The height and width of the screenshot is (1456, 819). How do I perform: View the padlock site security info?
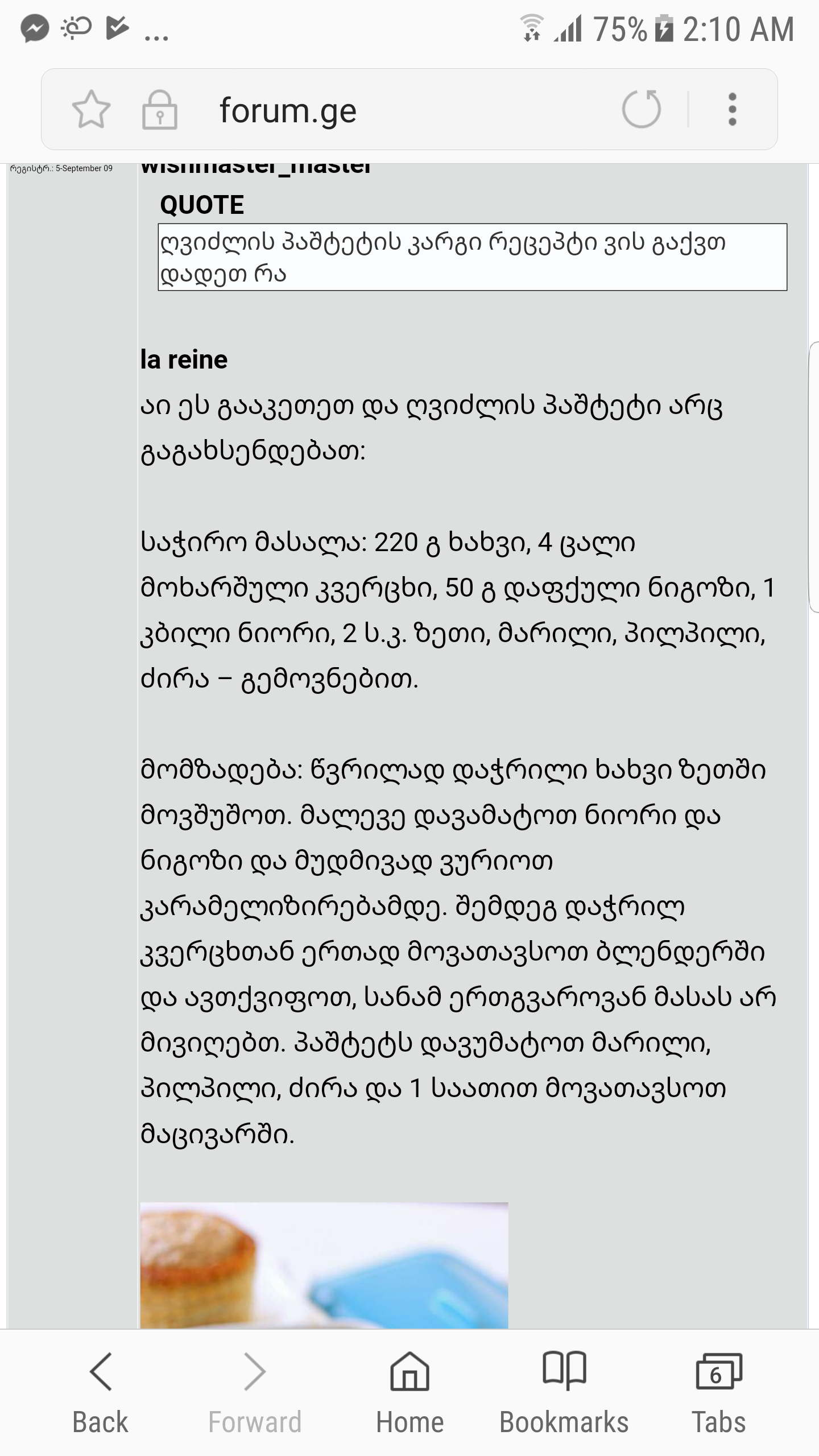(159, 110)
